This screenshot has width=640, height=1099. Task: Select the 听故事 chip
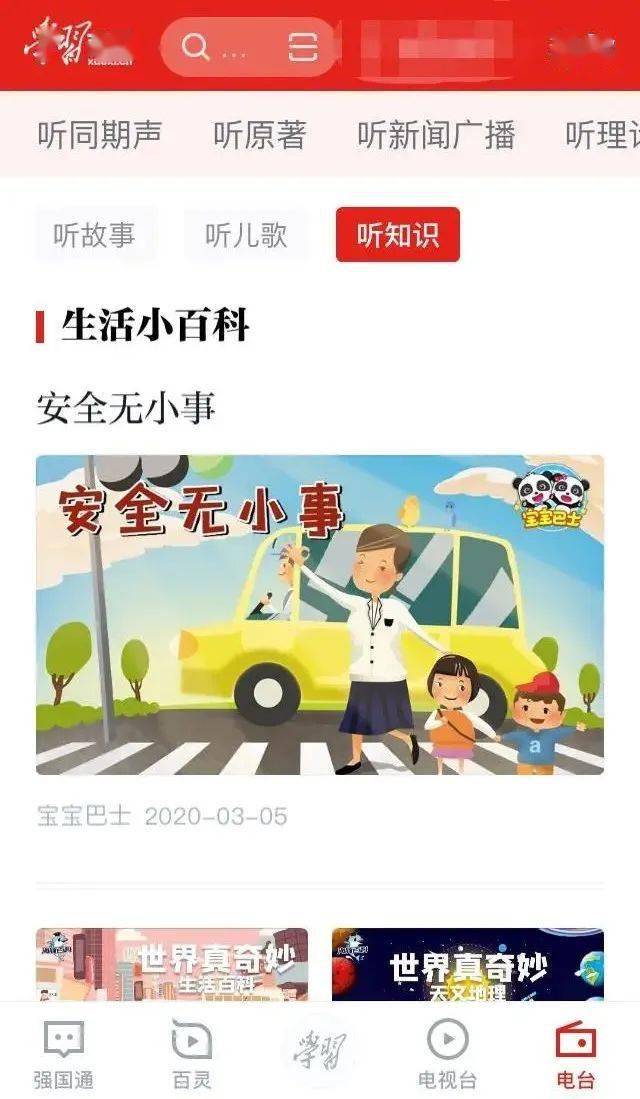tap(95, 235)
